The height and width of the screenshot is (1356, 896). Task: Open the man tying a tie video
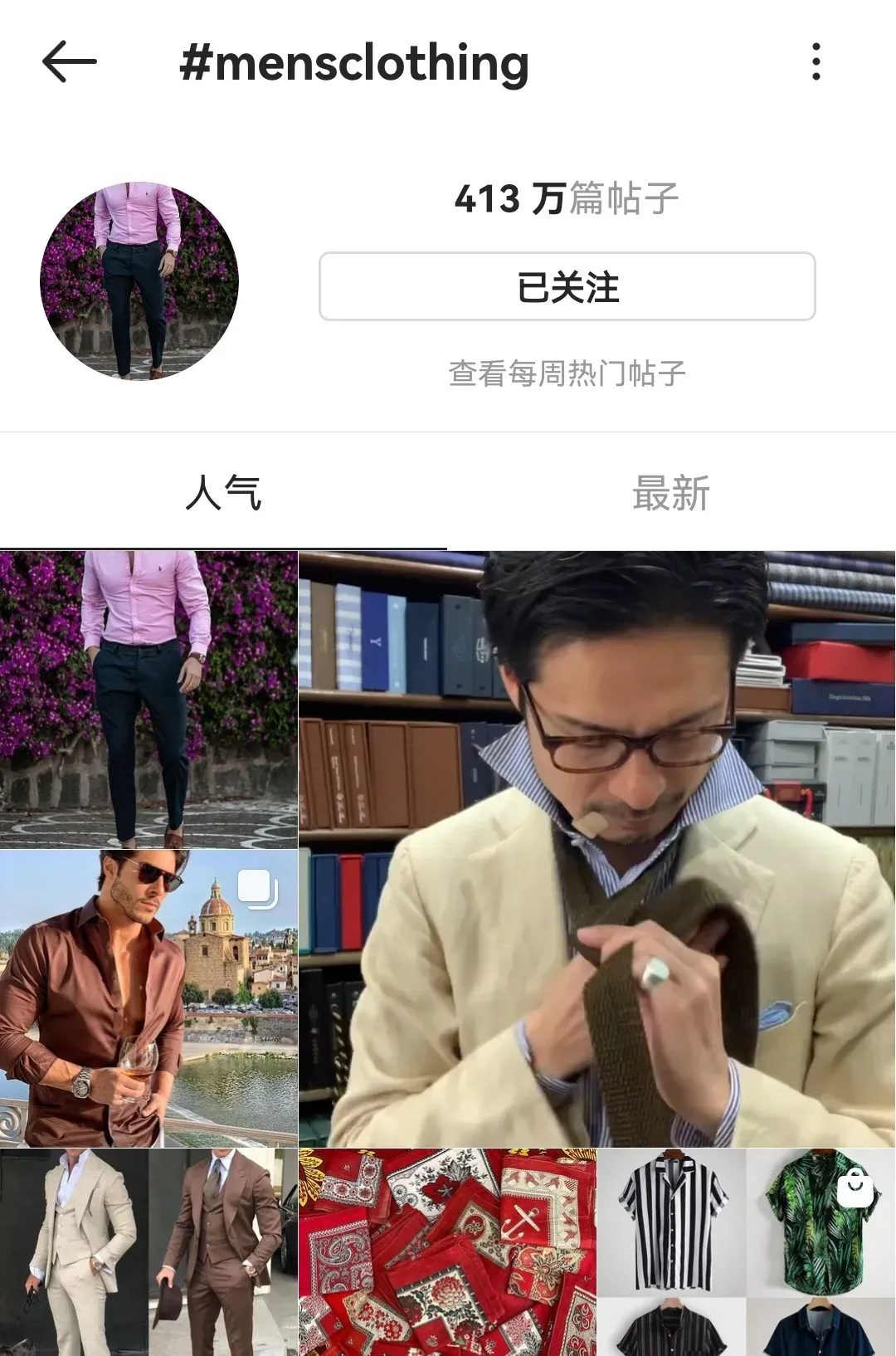tap(597, 848)
